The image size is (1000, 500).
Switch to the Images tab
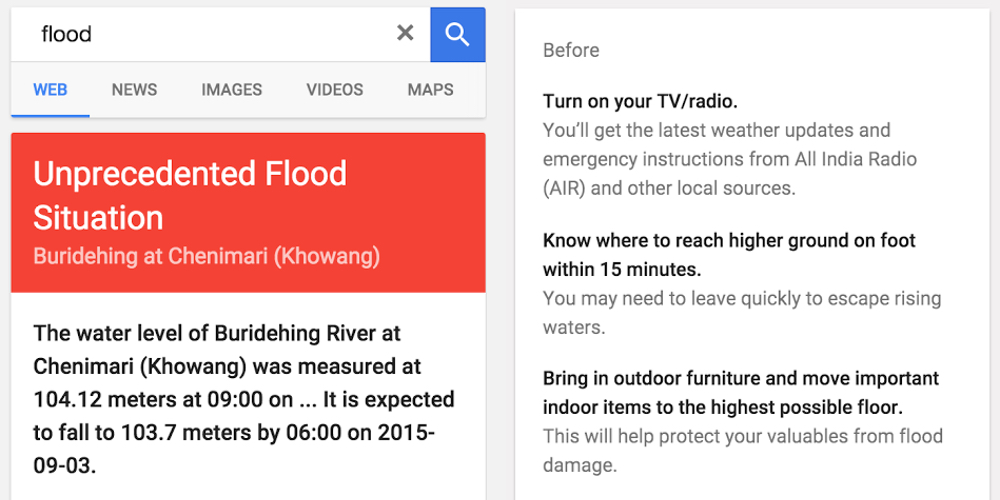tap(231, 89)
